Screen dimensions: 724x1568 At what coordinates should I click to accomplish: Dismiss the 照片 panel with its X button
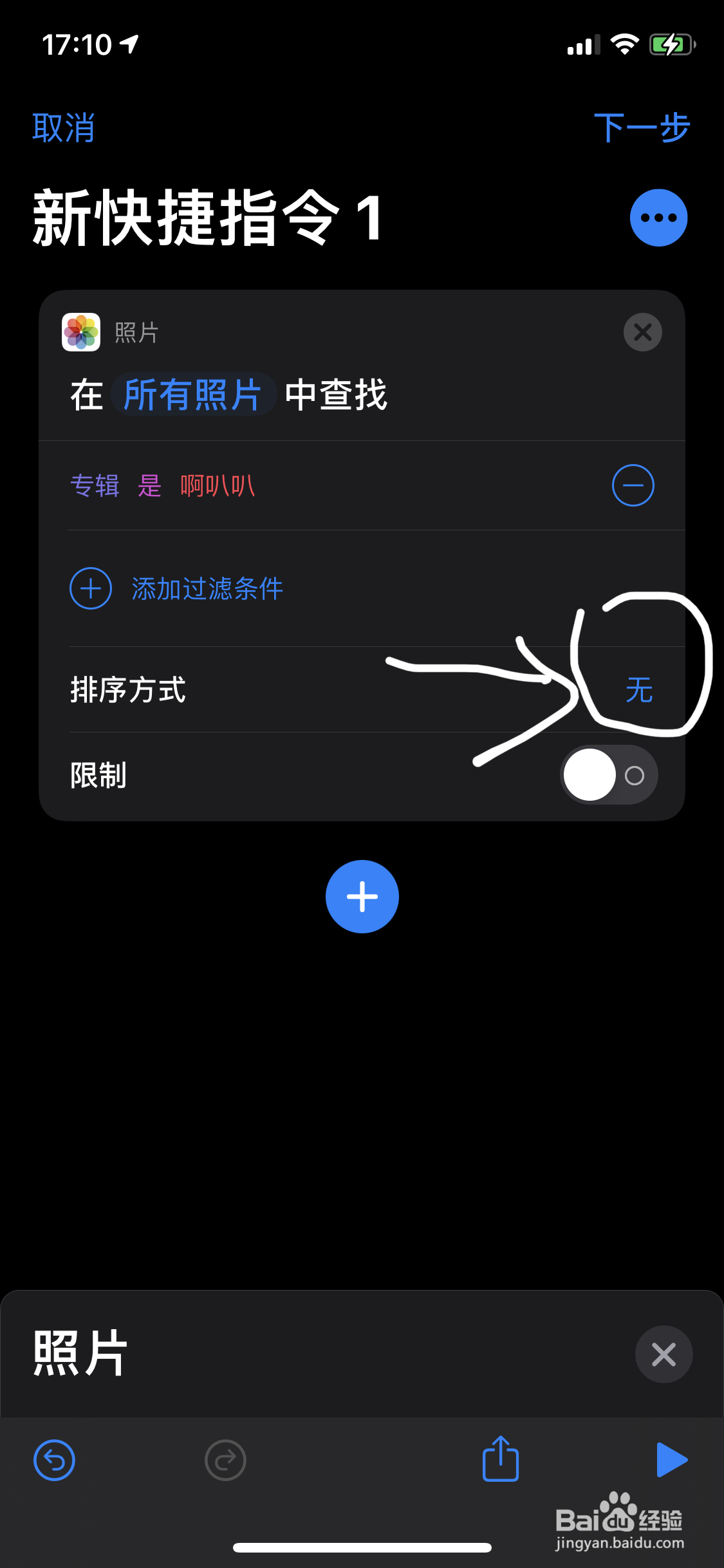click(x=664, y=1354)
